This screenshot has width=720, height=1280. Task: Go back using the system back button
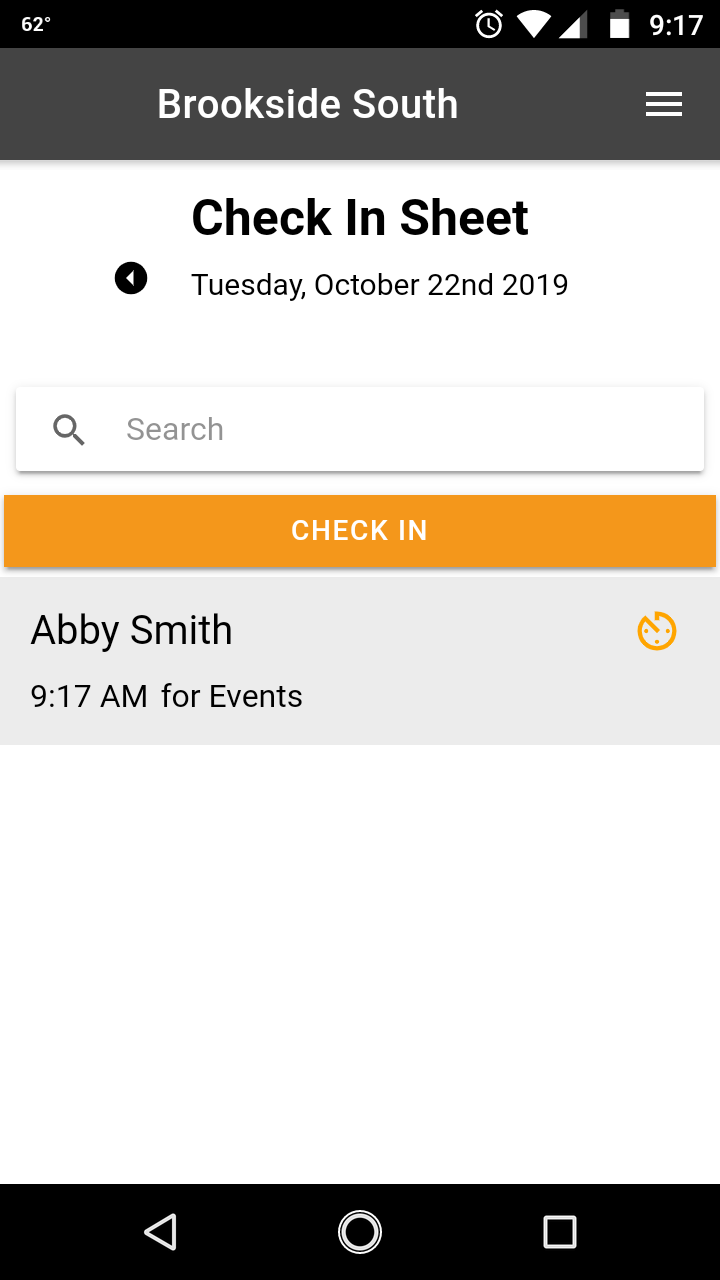(160, 1232)
